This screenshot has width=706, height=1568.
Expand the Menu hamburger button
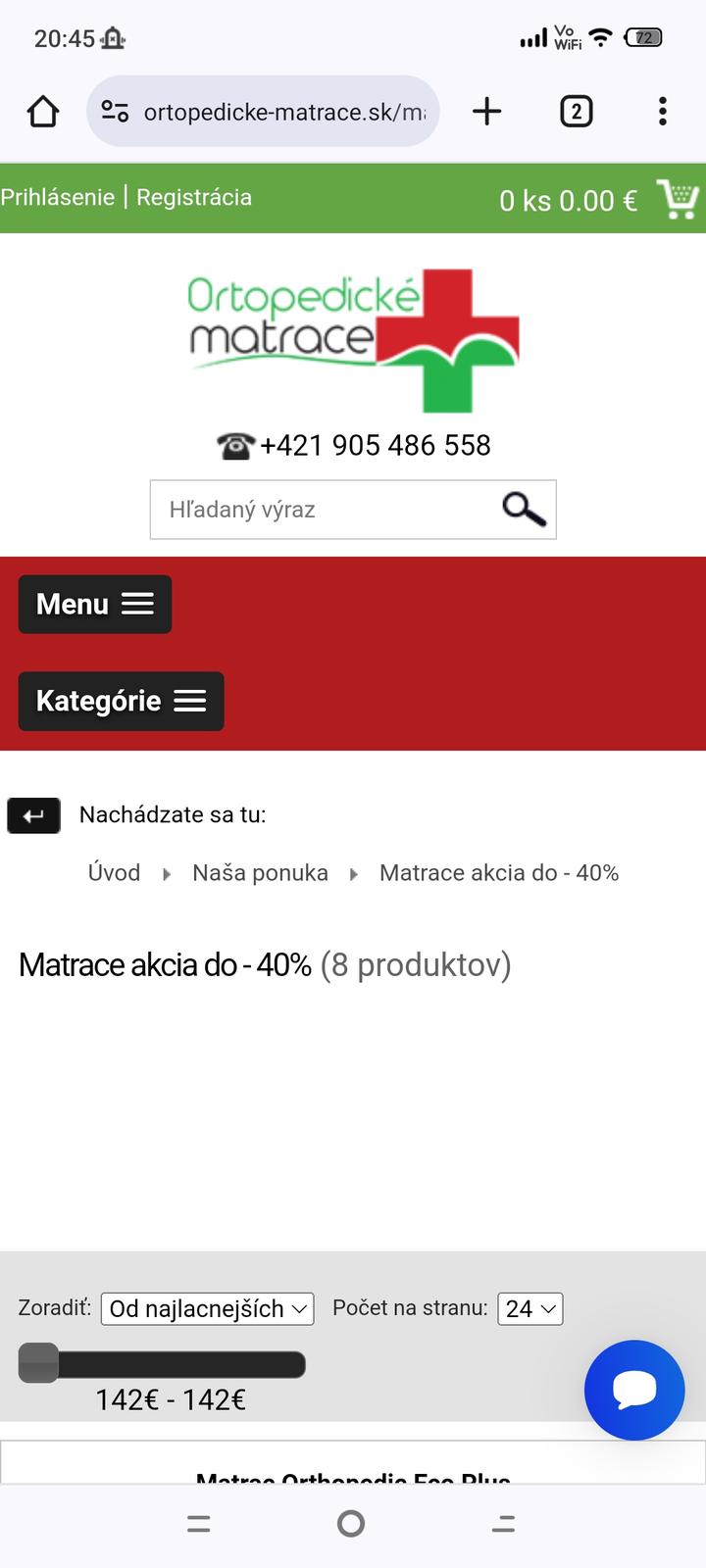(x=95, y=604)
